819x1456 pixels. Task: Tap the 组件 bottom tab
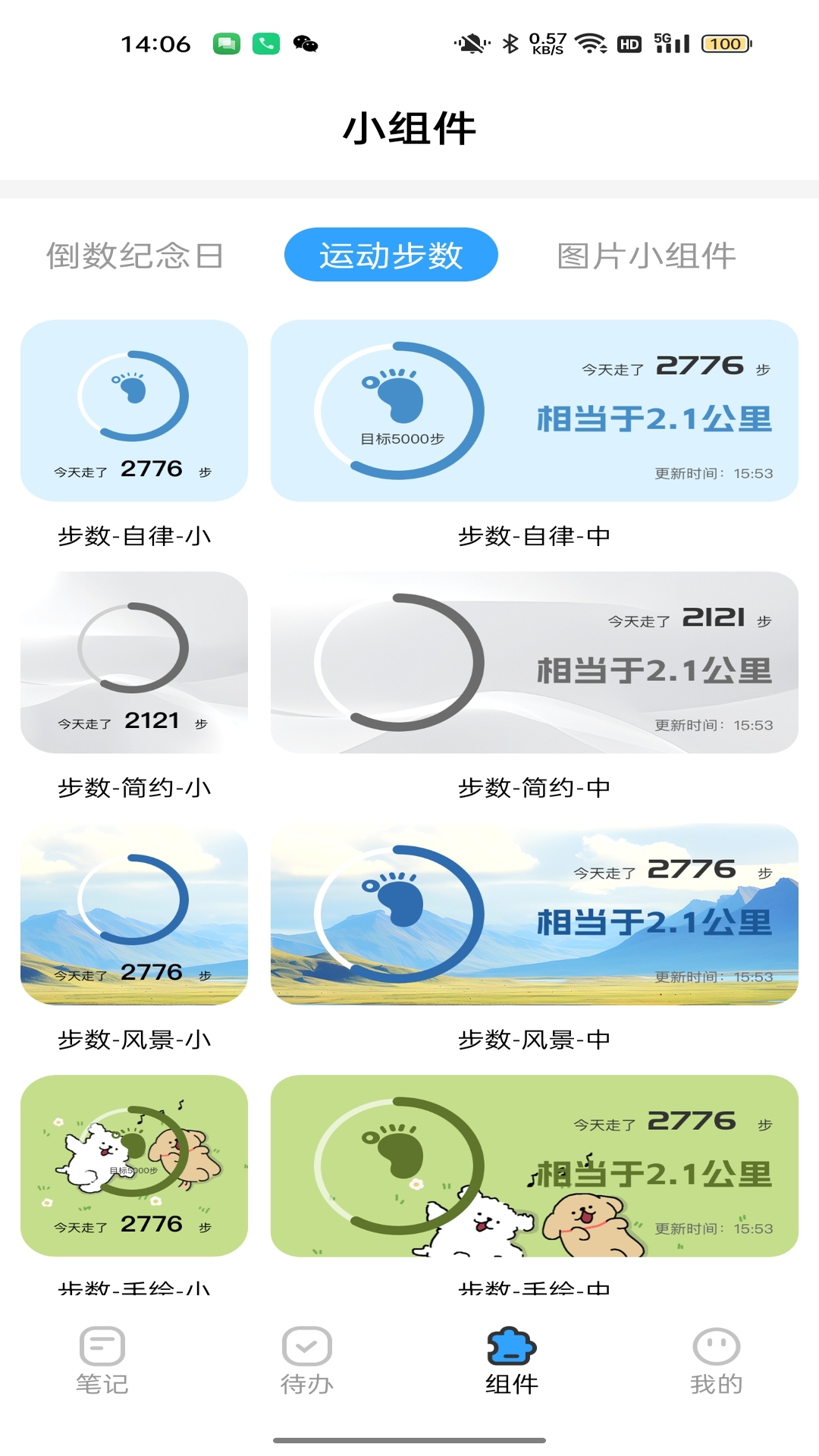(x=512, y=1360)
